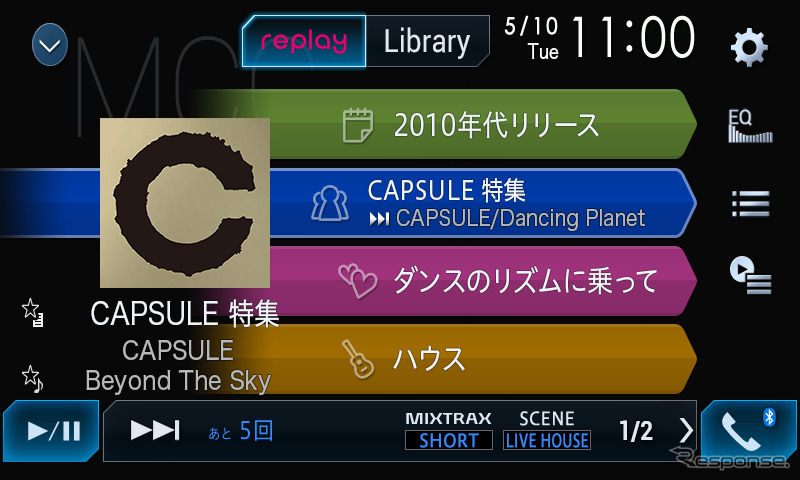
Task: Tap the favorite list star icon
Action: [x=33, y=313]
